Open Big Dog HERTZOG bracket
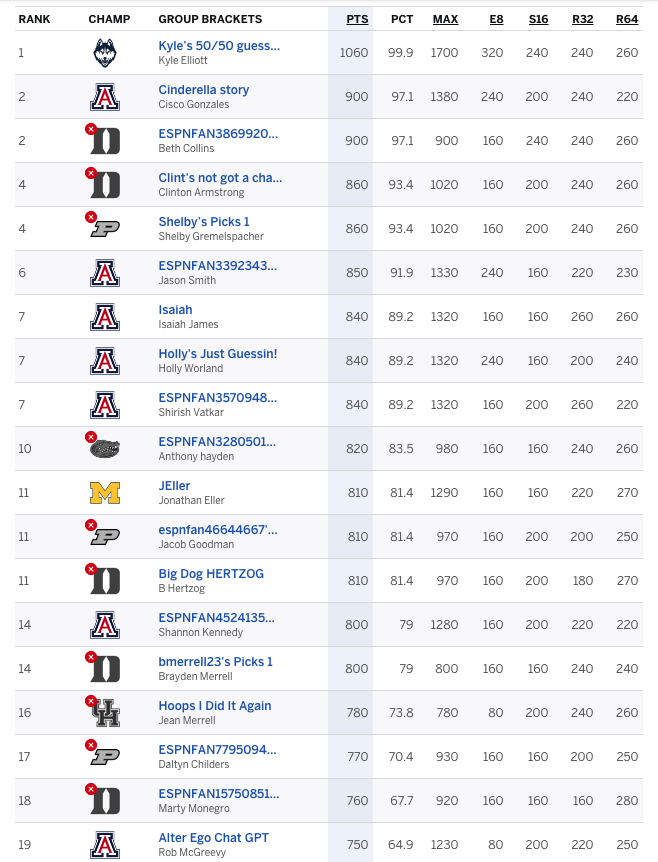 209,574
